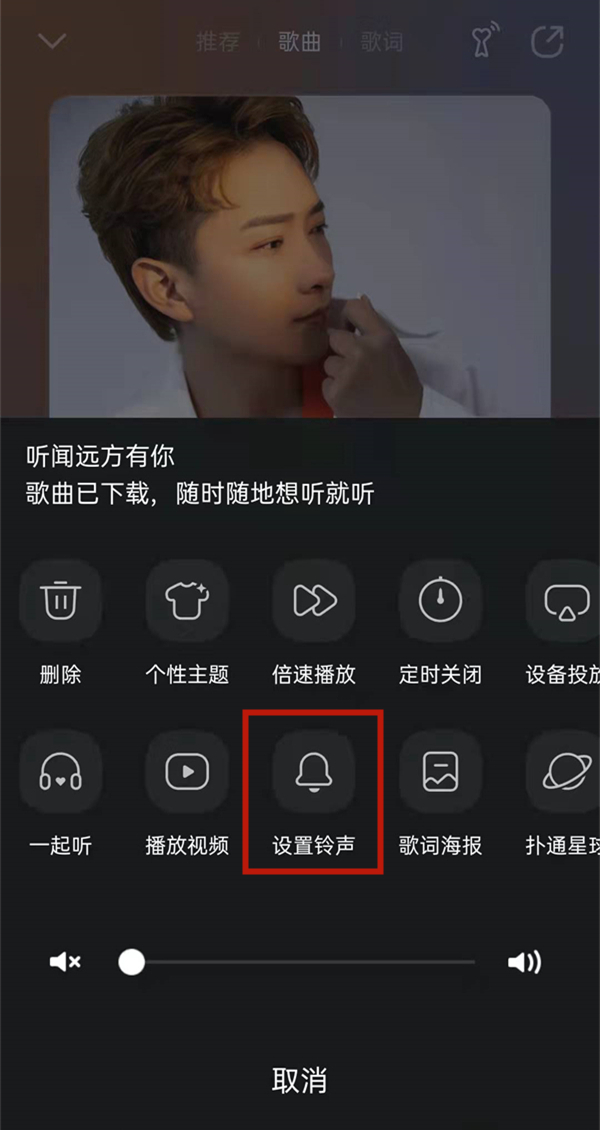Choose 设备投放 device casting
Screen dimensions: 600x1130
pyautogui.click(x=564, y=601)
